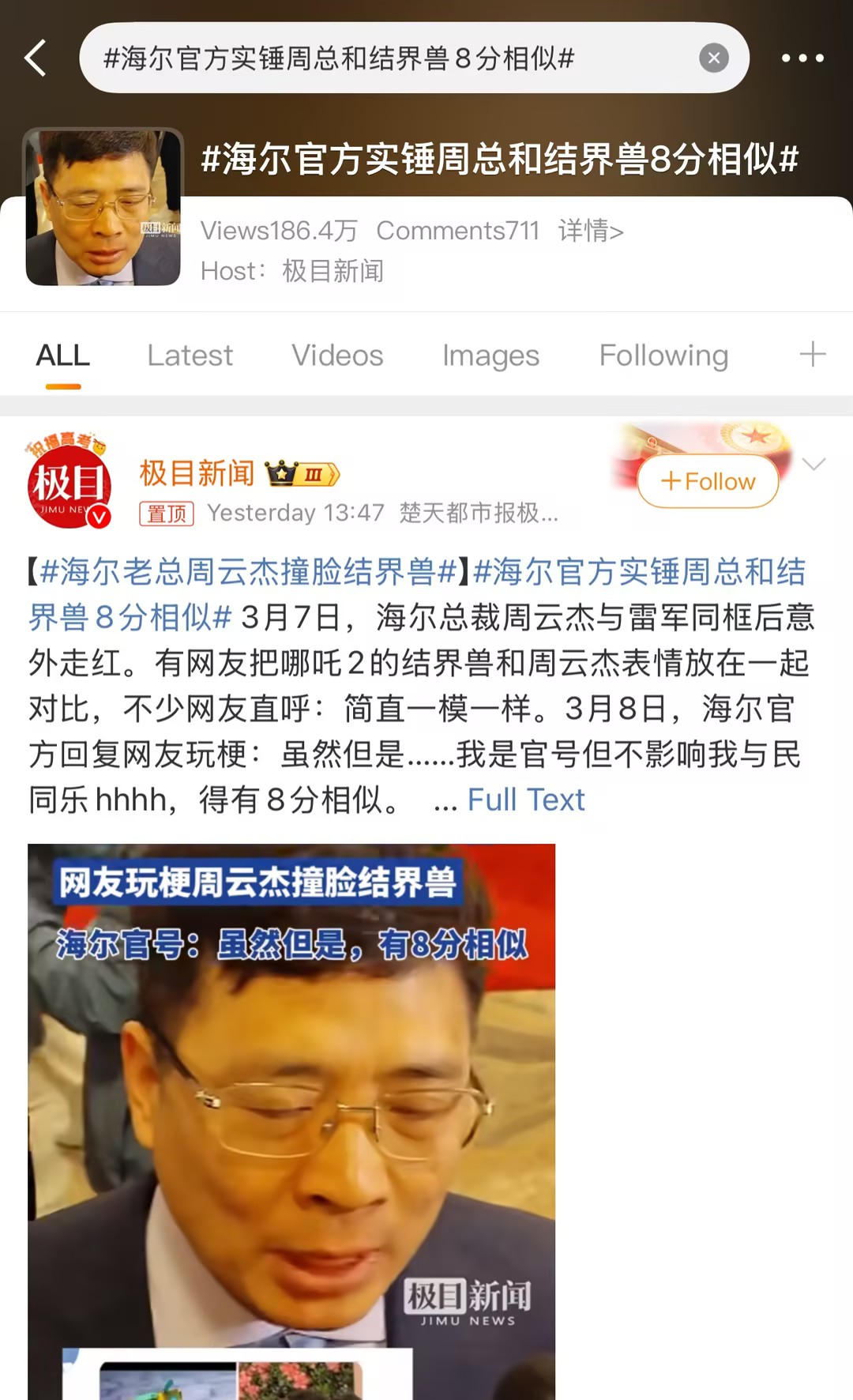Expand post options chevron beside Follow
This screenshot has width=853, height=1400.
tap(814, 464)
